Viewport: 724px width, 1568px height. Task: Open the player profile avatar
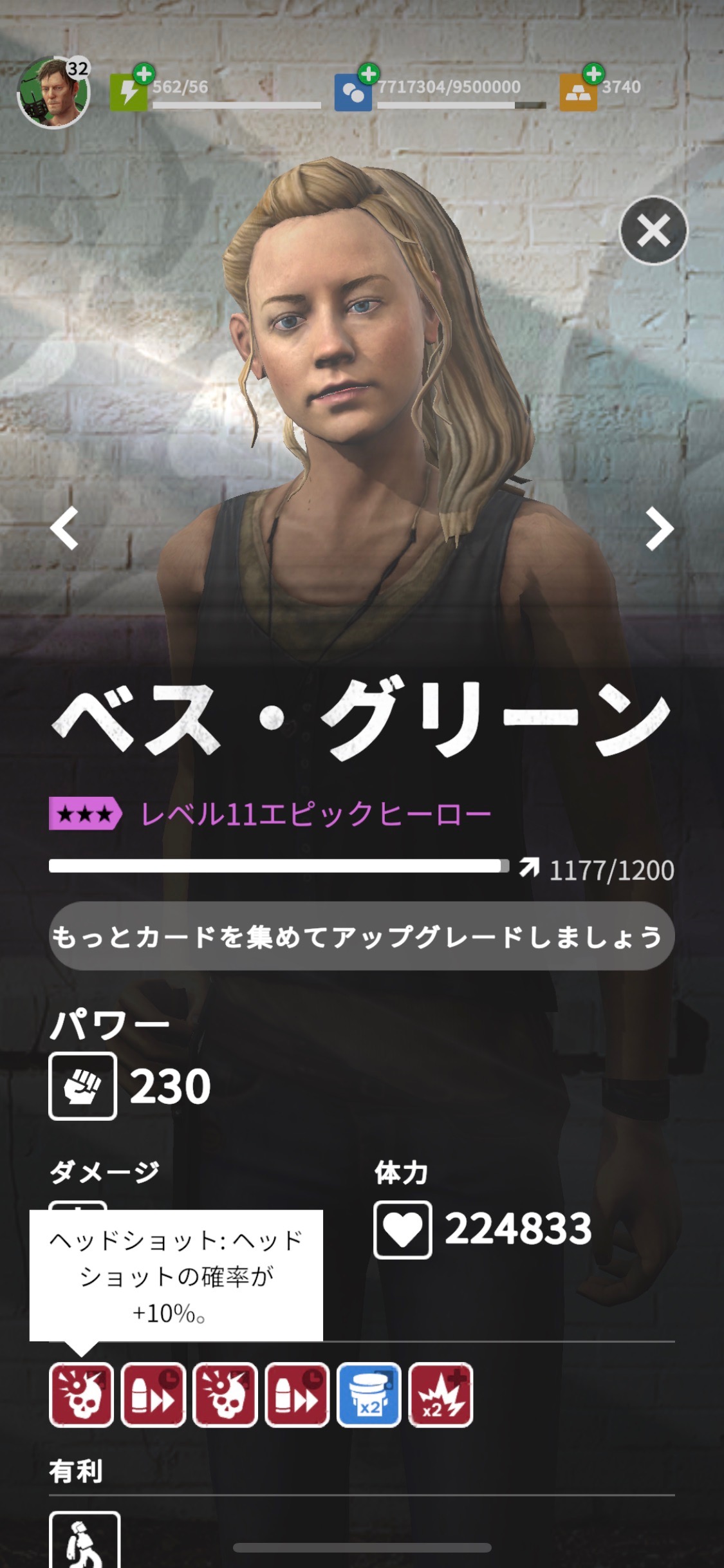pos(53,93)
